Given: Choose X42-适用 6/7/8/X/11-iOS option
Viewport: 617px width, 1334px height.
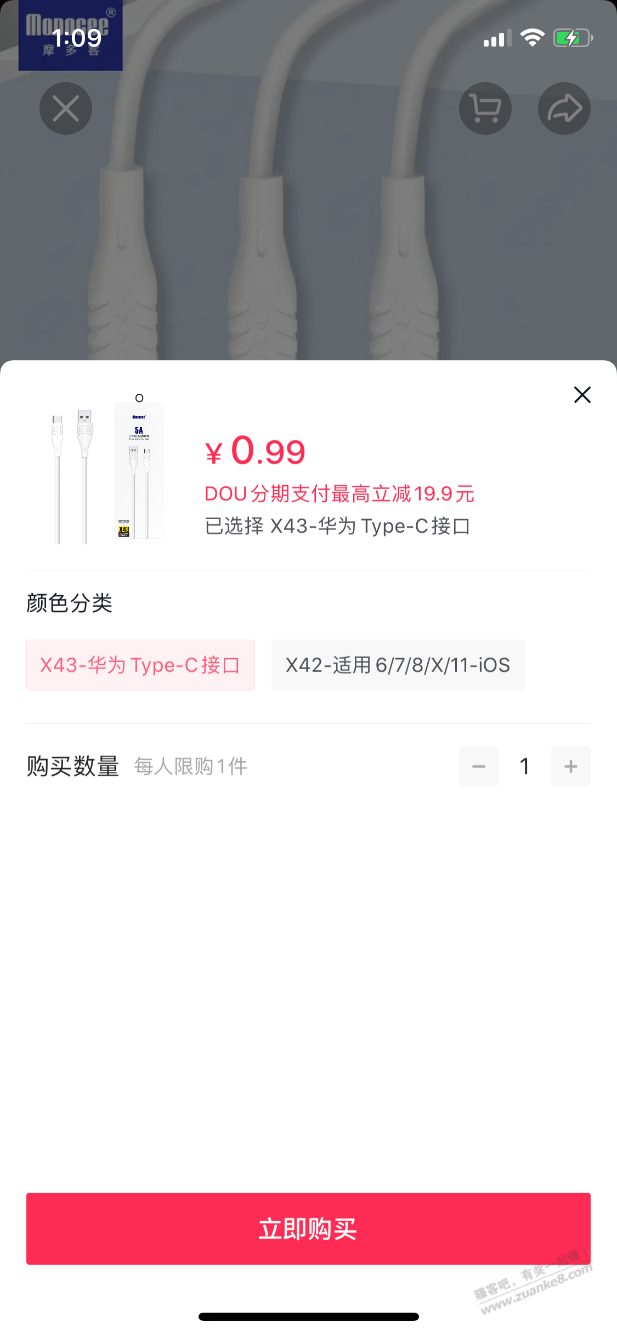Looking at the screenshot, I should pyautogui.click(x=398, y=665).
